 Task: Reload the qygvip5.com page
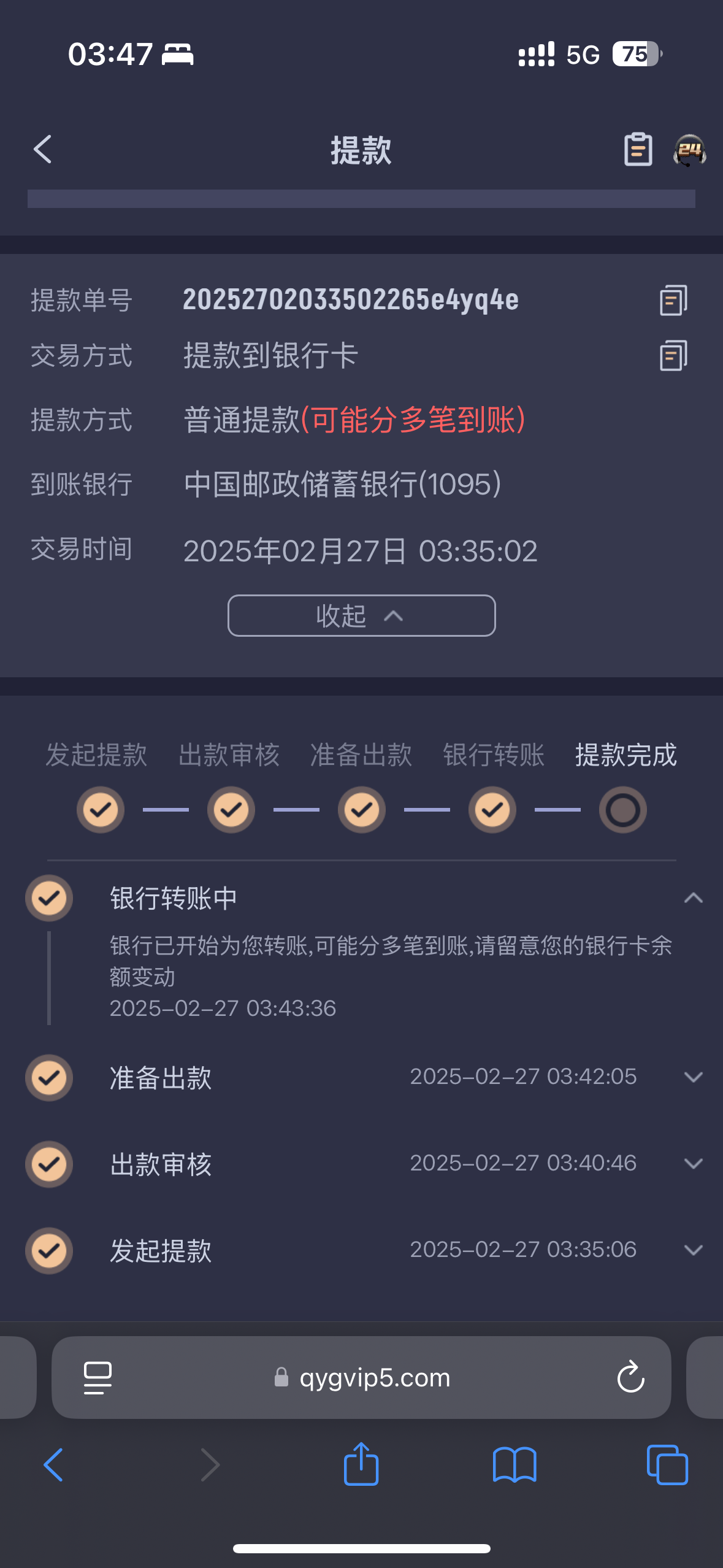pos(630,1378)
